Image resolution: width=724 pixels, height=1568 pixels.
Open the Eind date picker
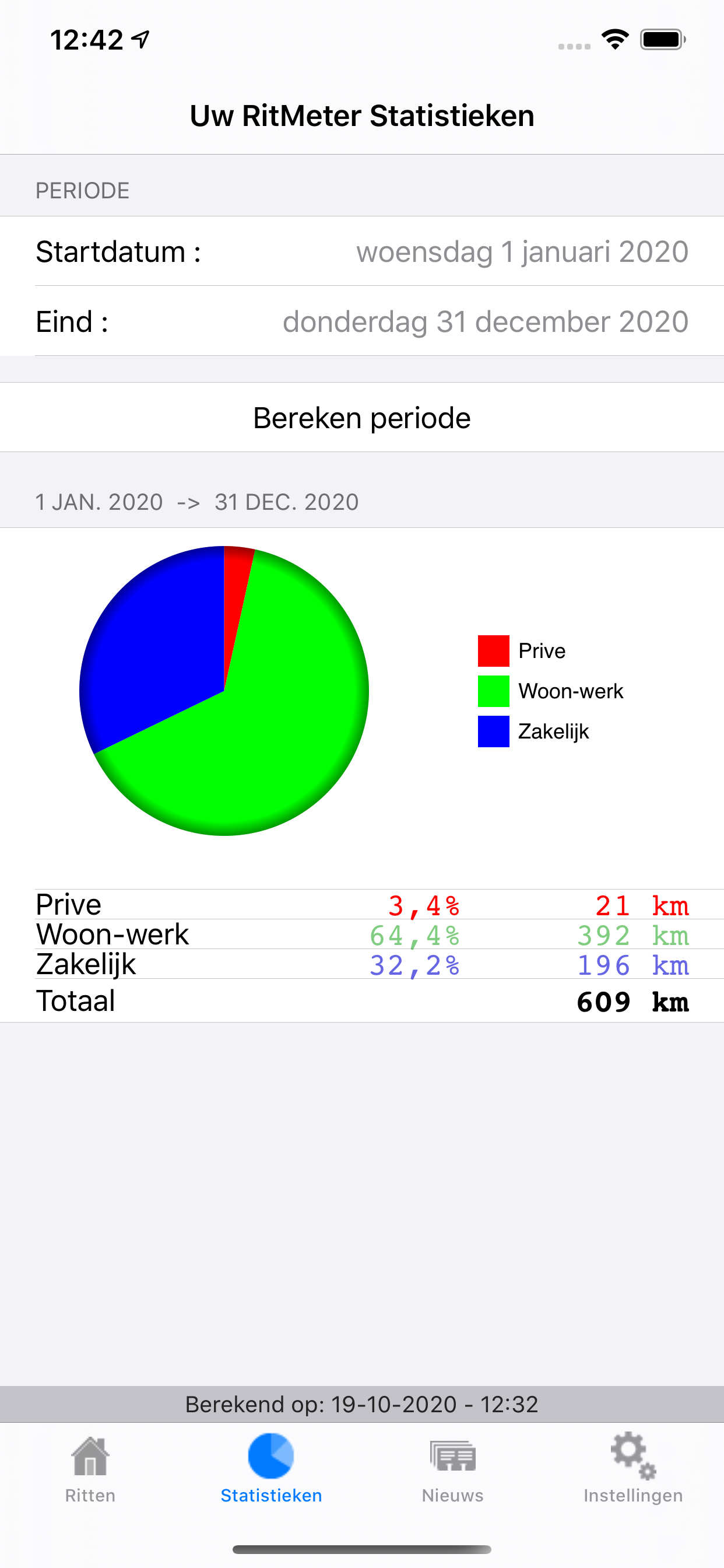tap(362, 321)
